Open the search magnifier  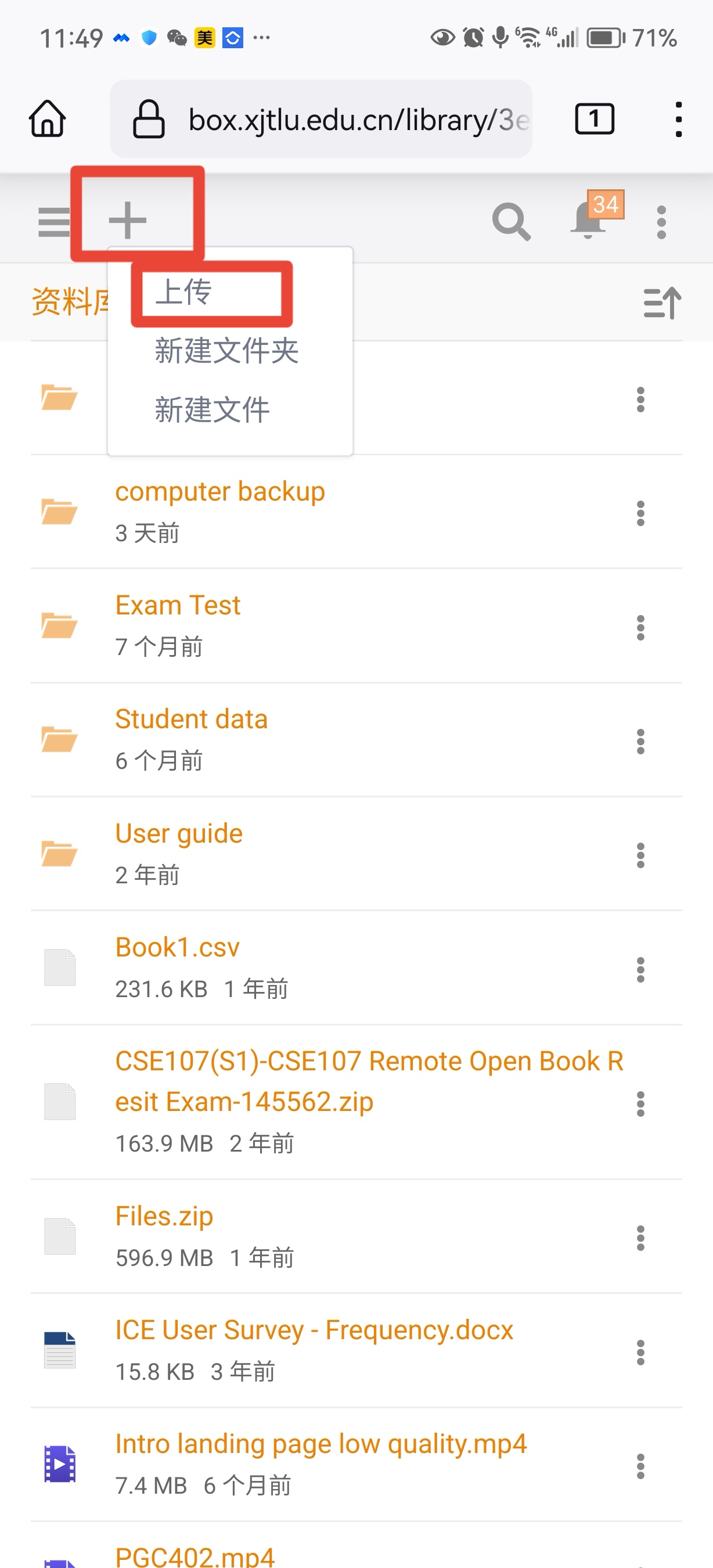point(511,222)
